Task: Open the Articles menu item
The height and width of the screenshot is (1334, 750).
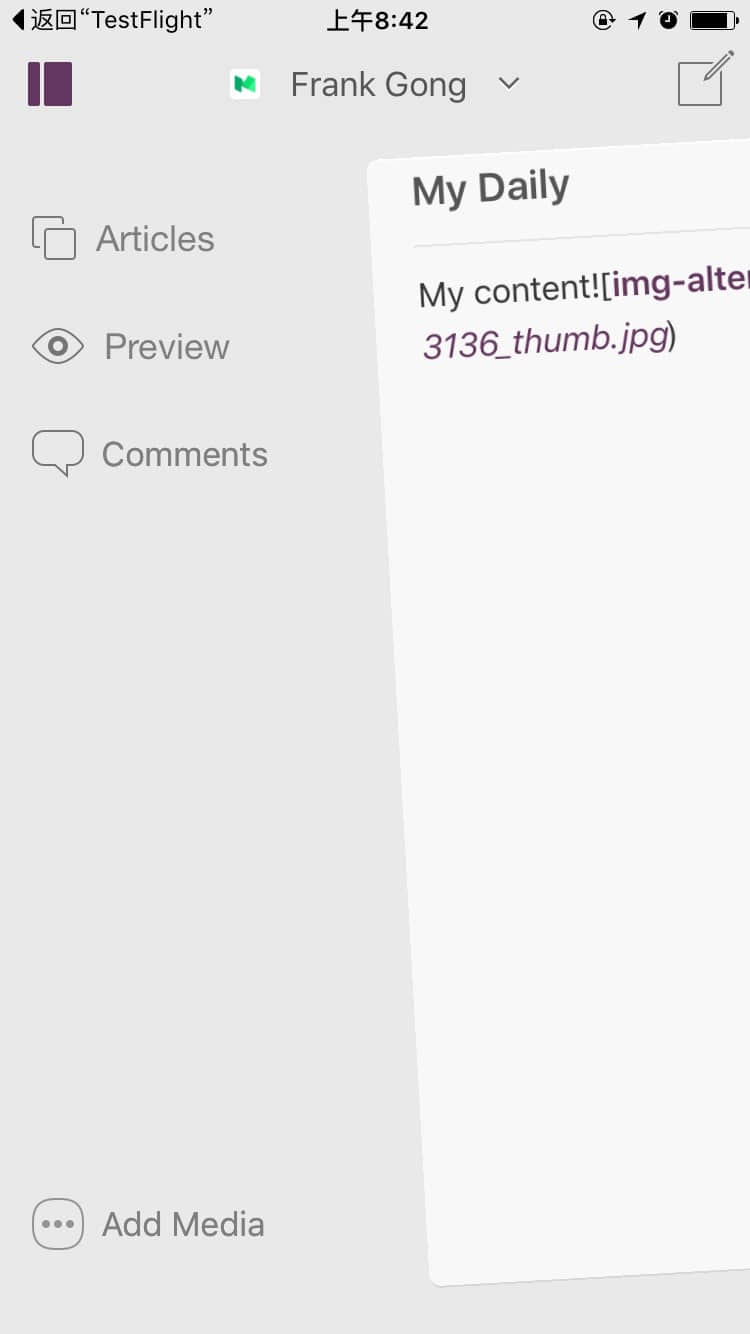Action: (x=123, y=238)
